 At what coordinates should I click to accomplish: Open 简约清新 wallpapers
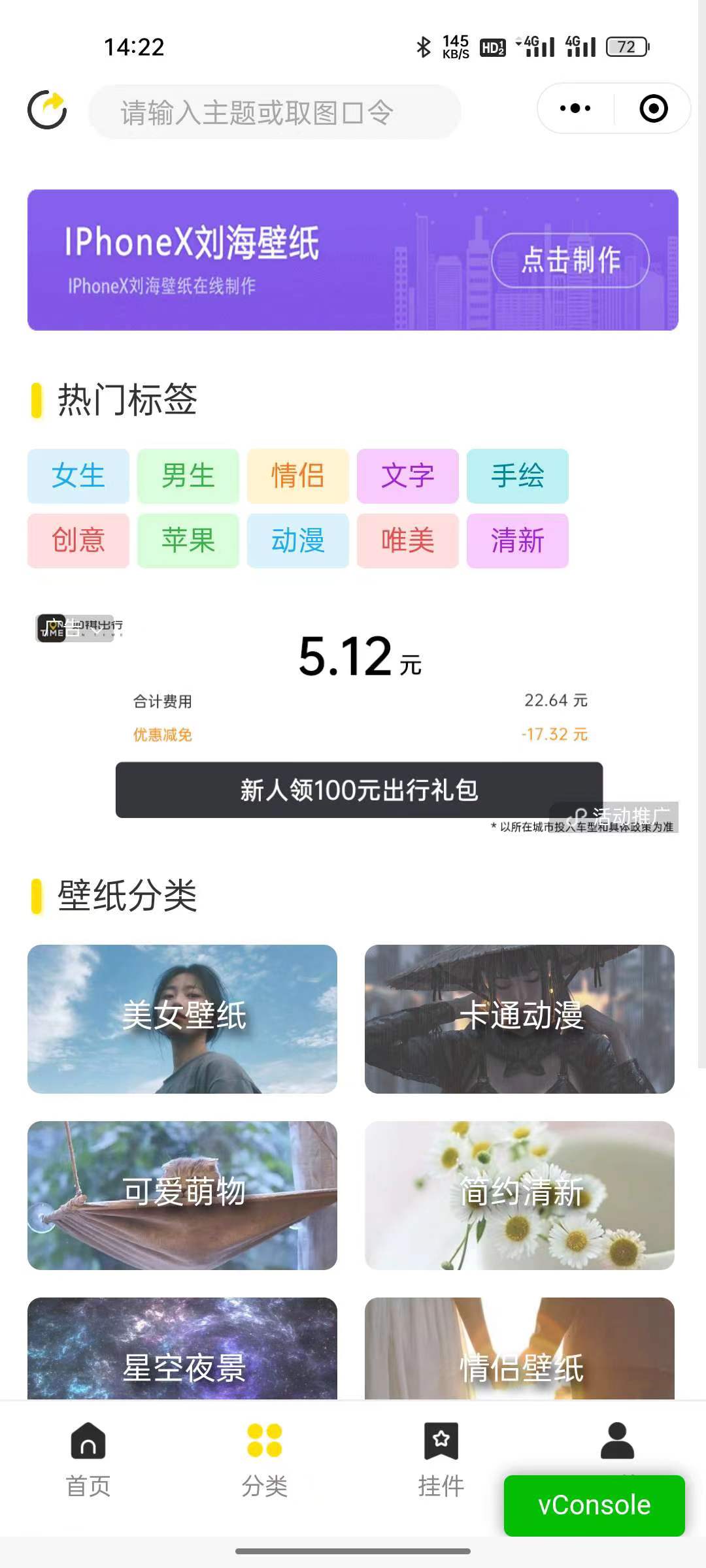(520, 1195)
